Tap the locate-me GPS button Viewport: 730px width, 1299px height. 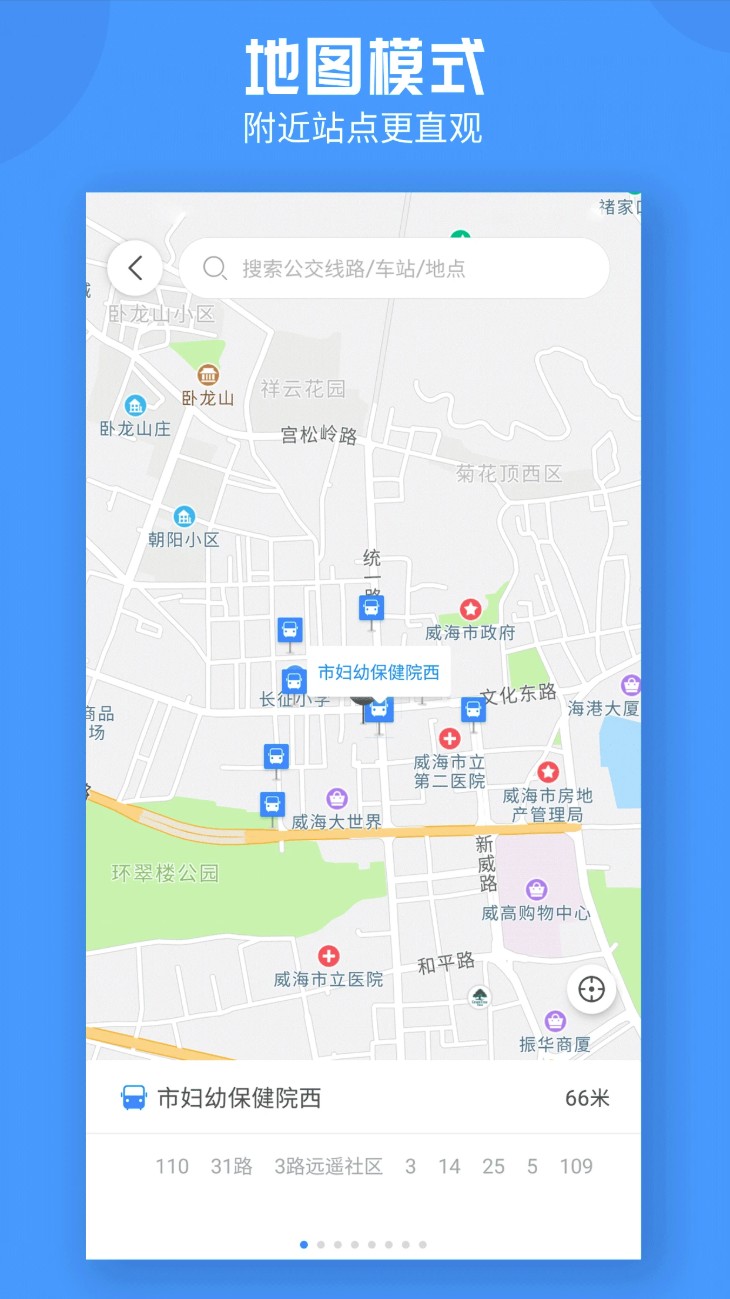coord(590,988)
